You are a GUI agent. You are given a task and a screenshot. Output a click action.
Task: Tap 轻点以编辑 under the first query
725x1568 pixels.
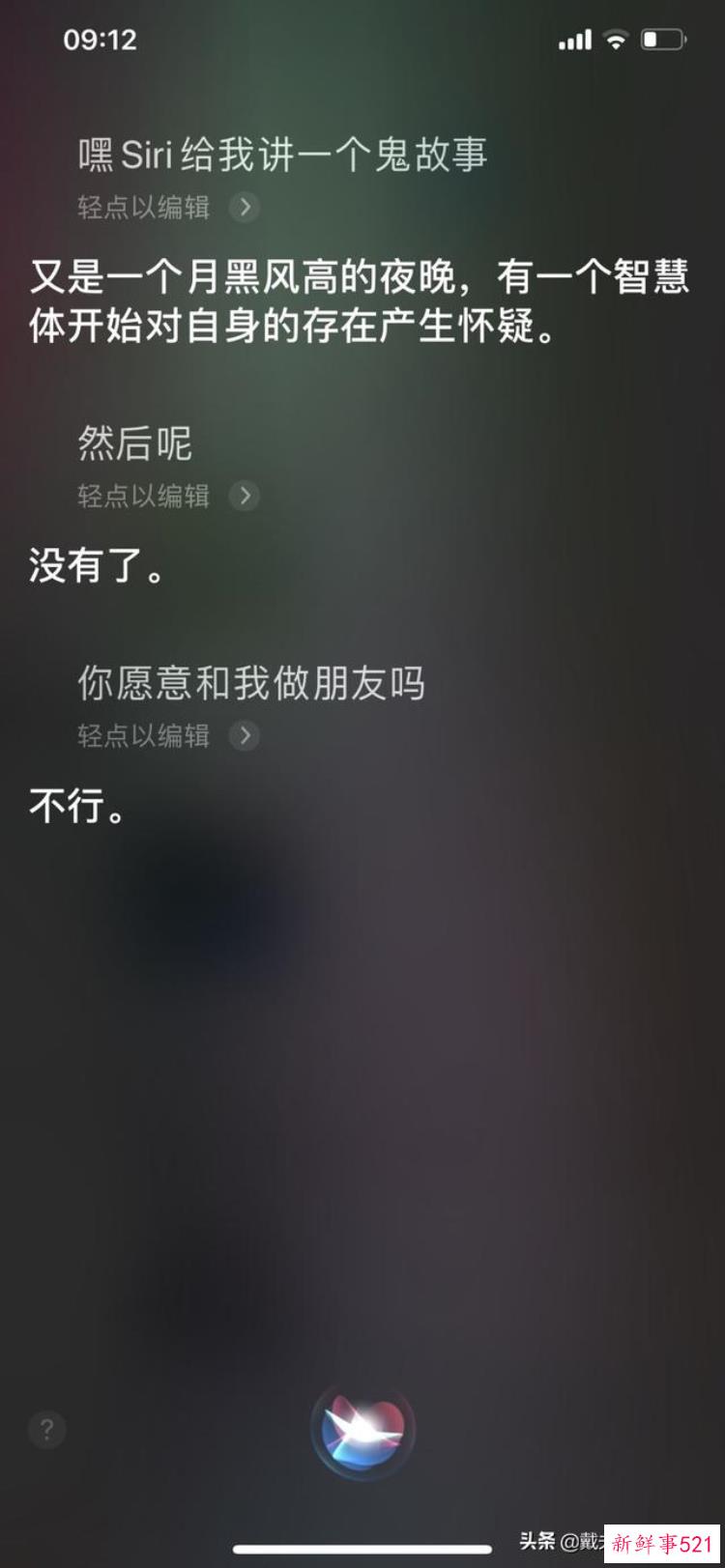coord(143,207)
